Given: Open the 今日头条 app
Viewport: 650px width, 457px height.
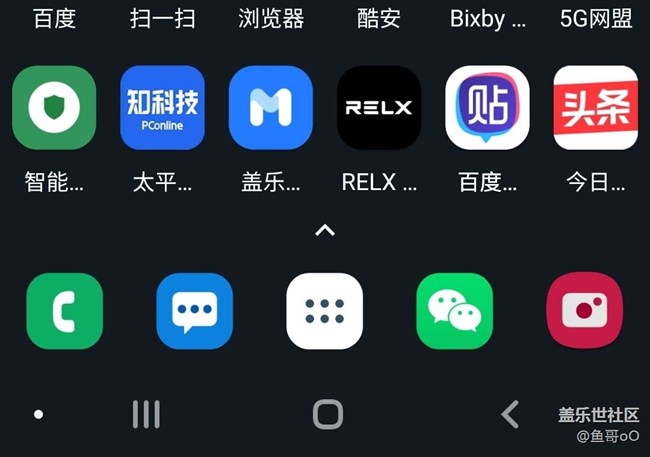Looking at the screenshot, I should (595, 108).
